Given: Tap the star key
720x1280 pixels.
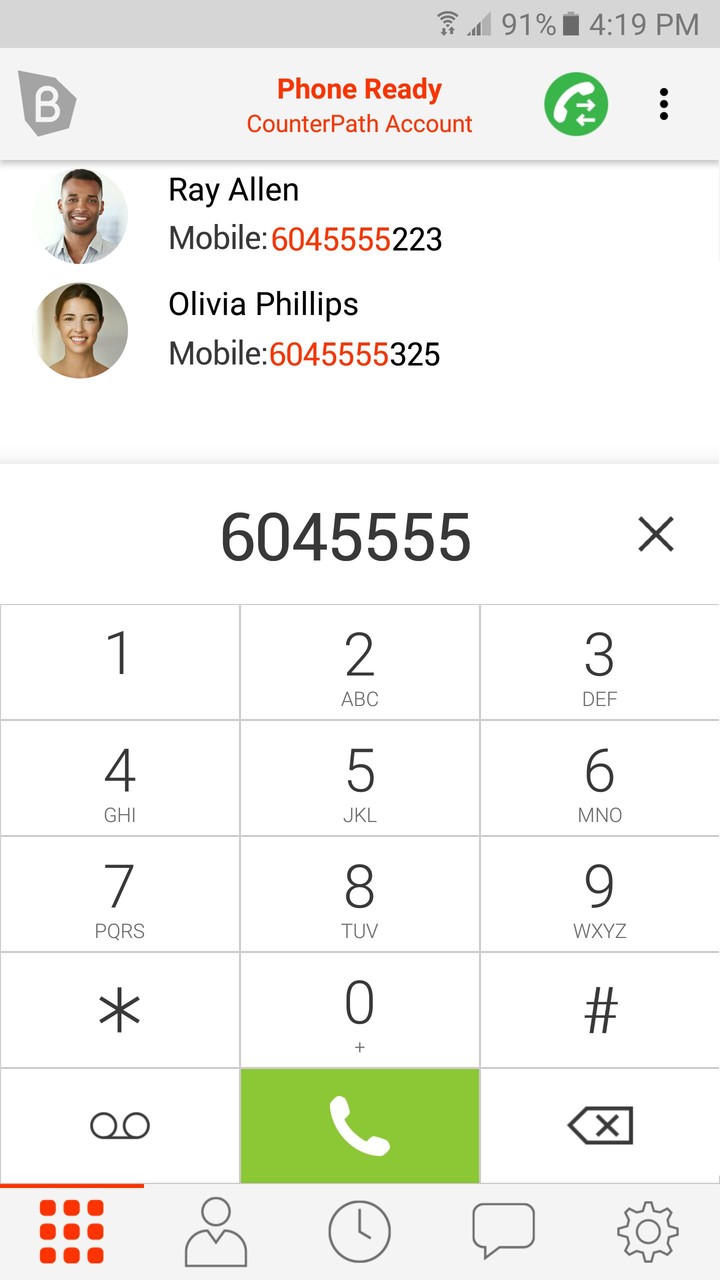Looking at the screenshot, I should coord(119,1010).
